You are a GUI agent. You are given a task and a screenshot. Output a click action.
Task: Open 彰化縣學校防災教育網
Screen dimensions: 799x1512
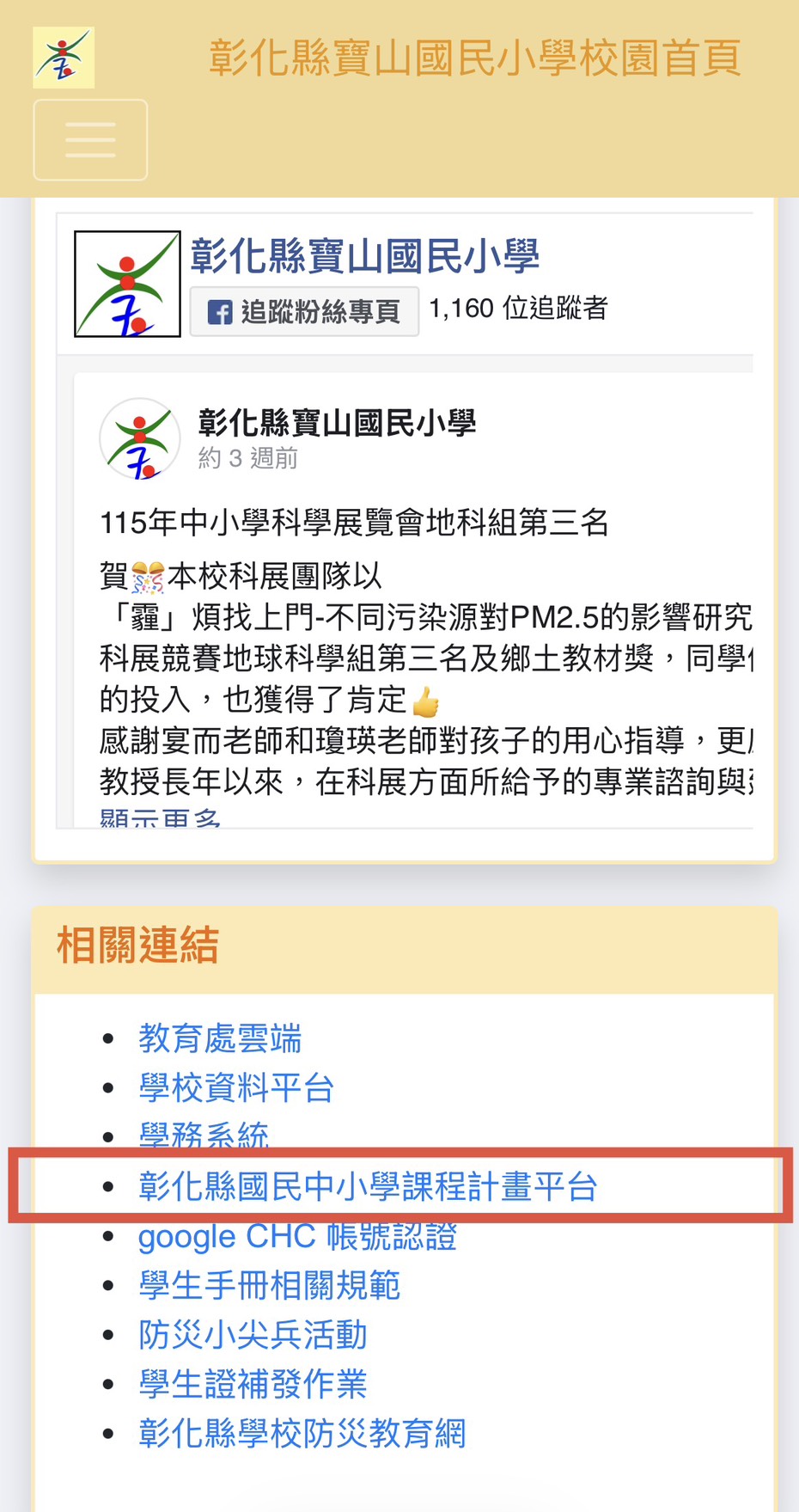302,1433
